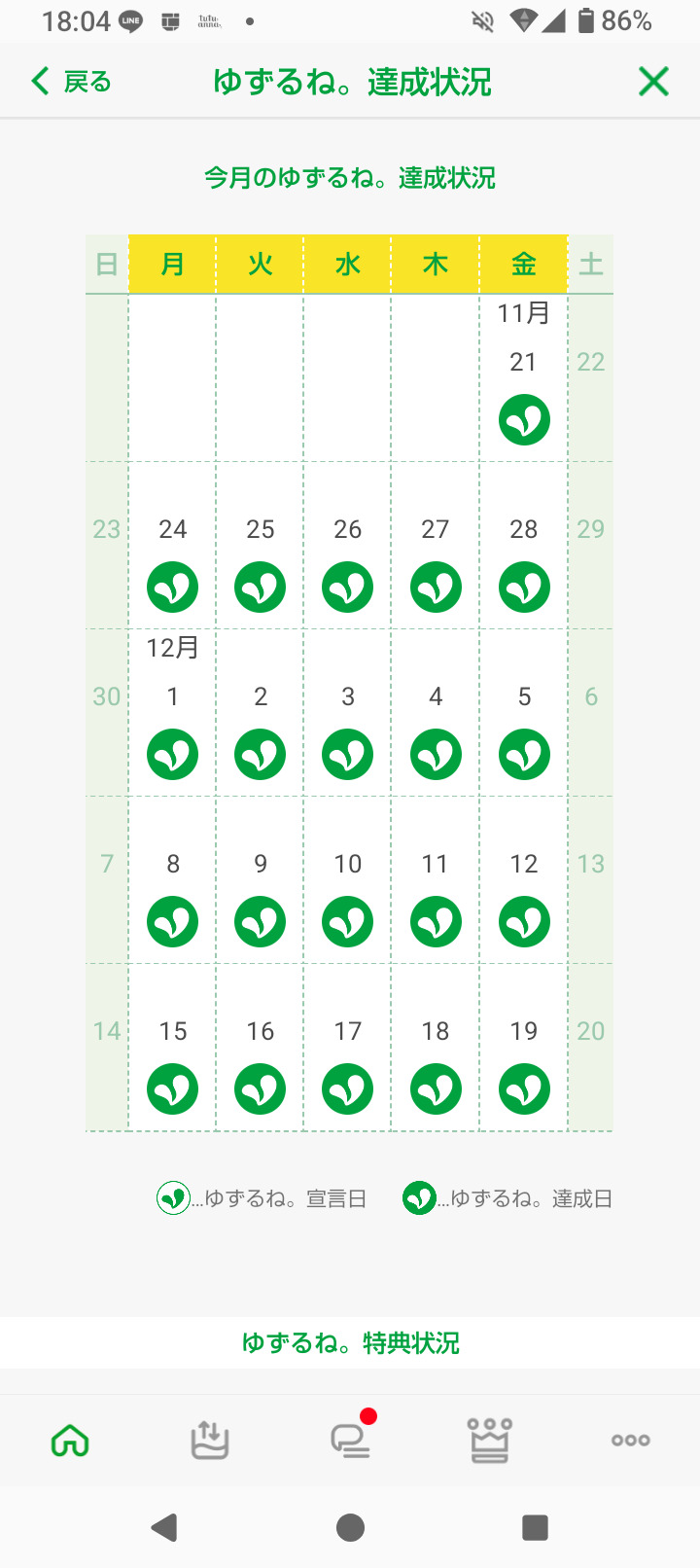Go back with the 戻る button
700x1568 pixels.
click(71, 82)
